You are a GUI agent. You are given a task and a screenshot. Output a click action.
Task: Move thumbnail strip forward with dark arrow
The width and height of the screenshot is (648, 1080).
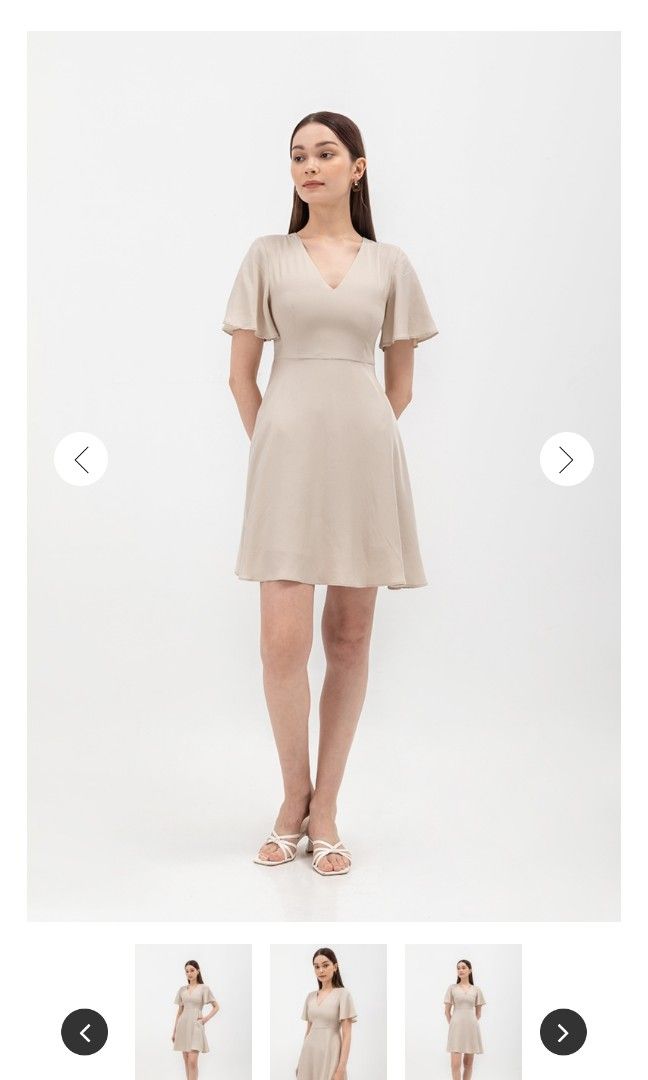coord(563,1032)
